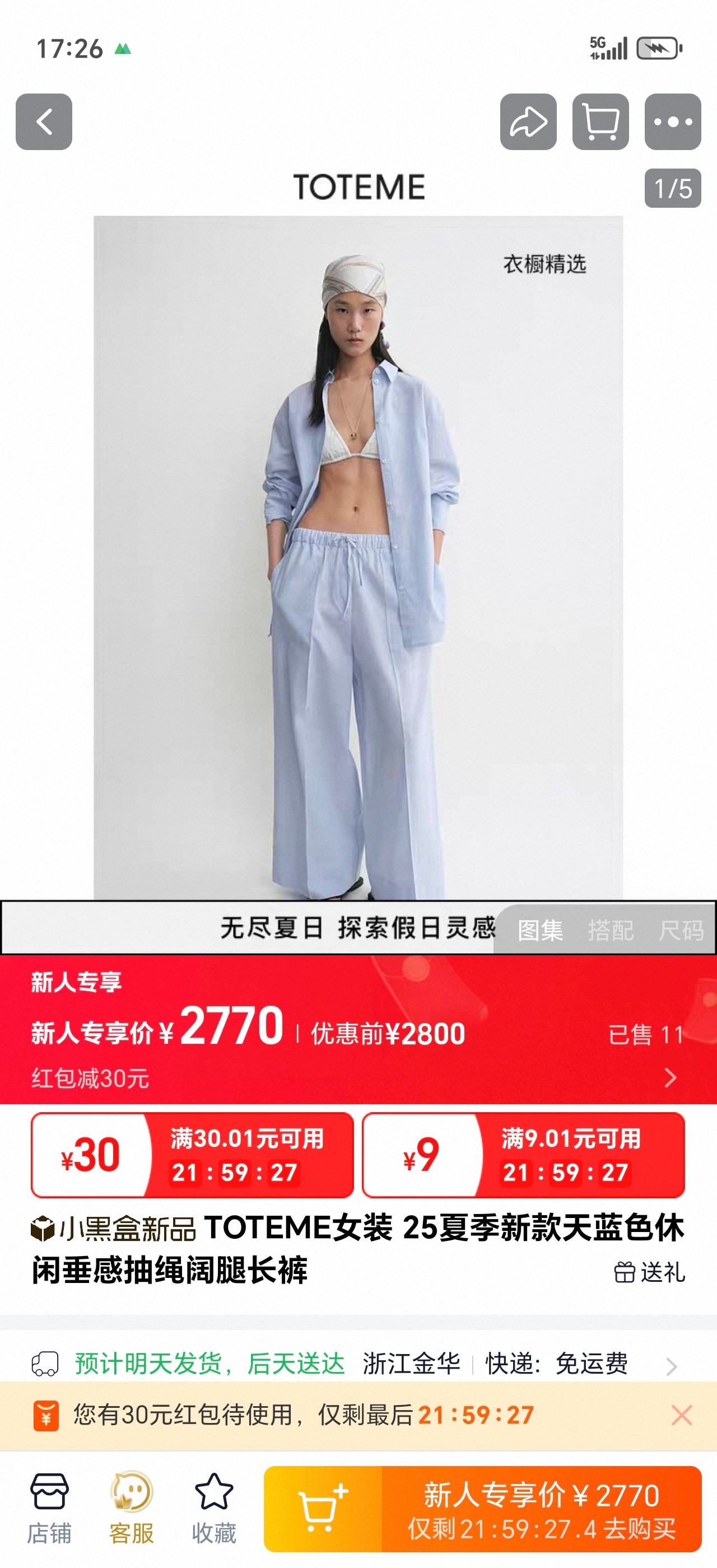Screen dimensions: 717x1568
Task: Expand the 红包减30元 discount details
Action: pos(669,1078)
